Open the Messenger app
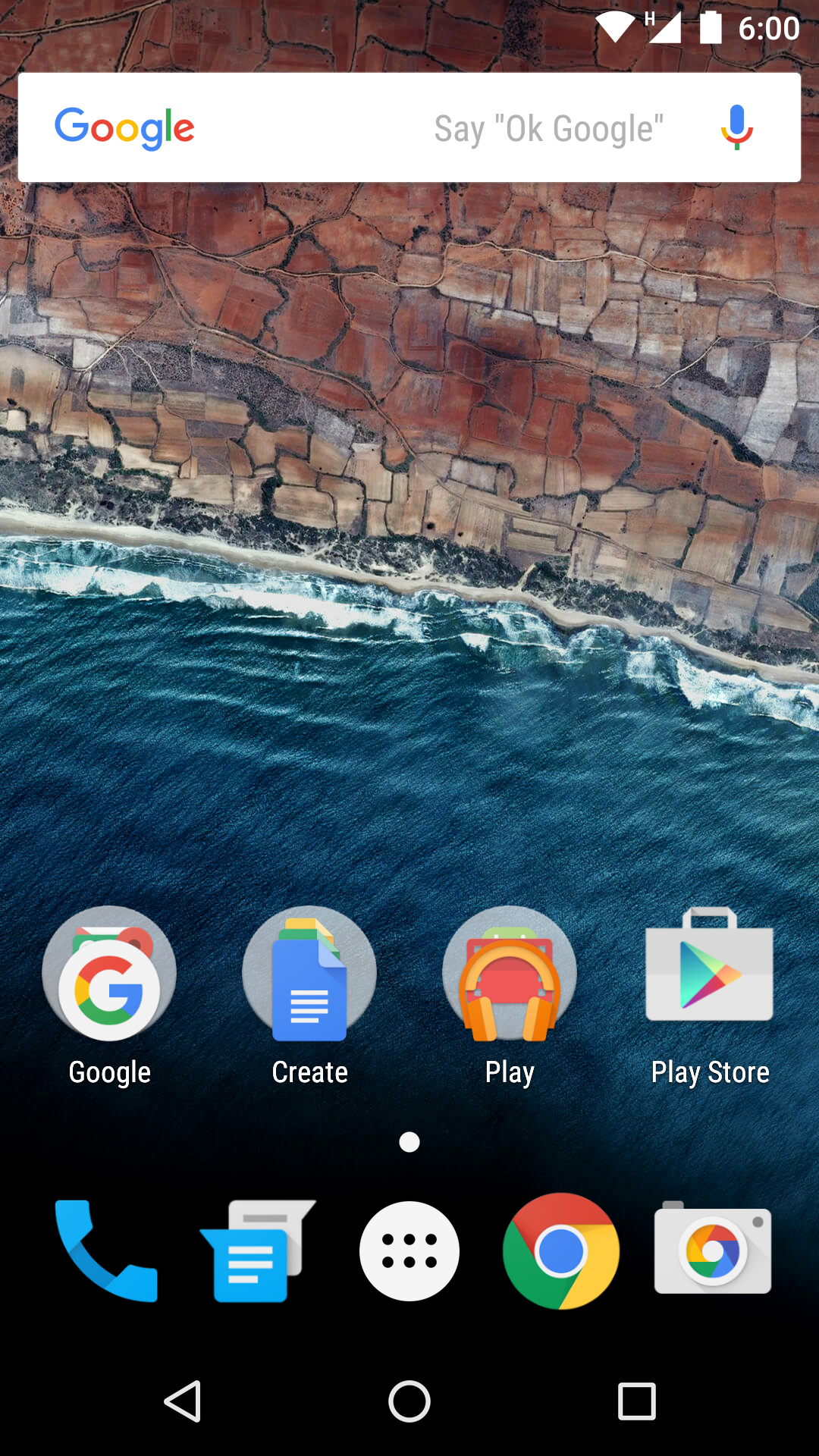The width and height of the screenshot is (819, 1456). pyautogui.click(x=256, y=1251)
